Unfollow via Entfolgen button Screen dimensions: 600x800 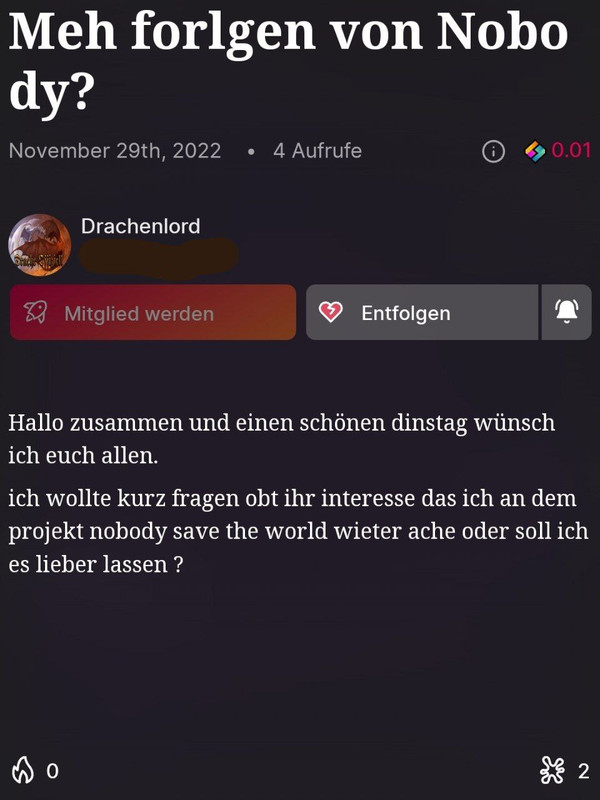[x=421, y=313]
